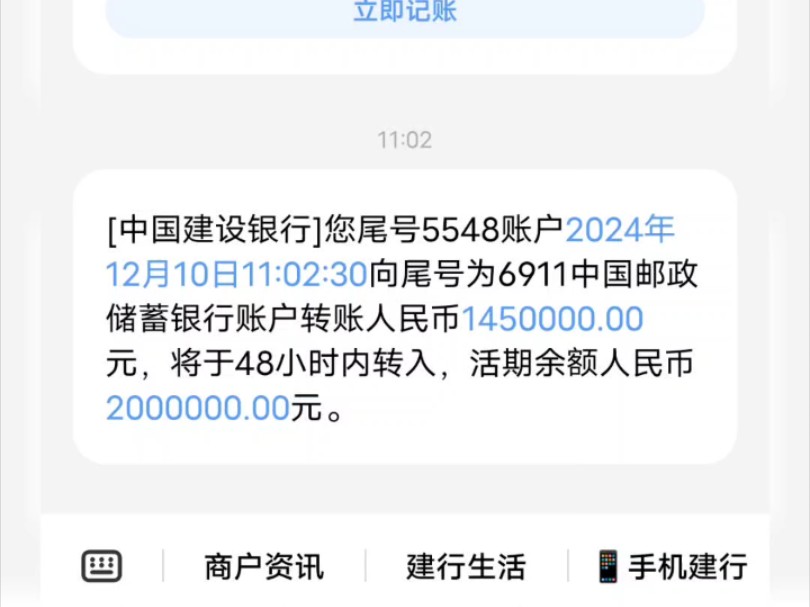
Task: Tap the 1450000.00 amount link
Action: tap(551, 319)
